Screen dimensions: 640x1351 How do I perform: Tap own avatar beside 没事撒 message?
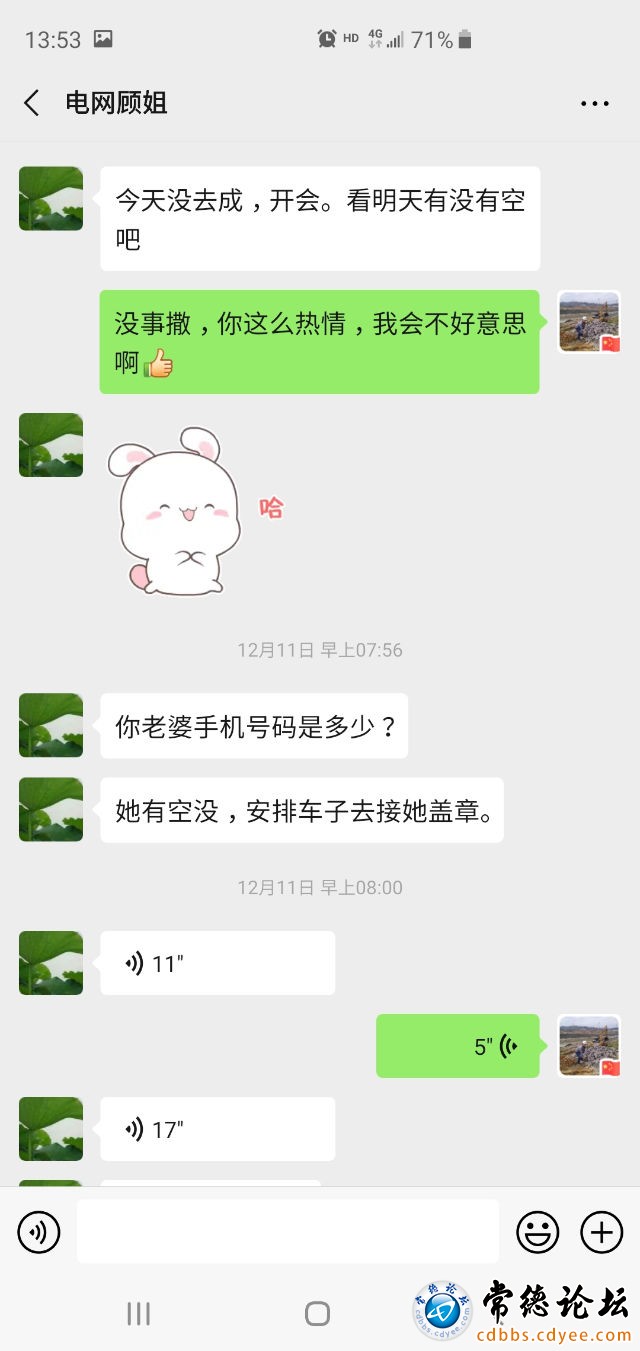click(x=589, y=322)
